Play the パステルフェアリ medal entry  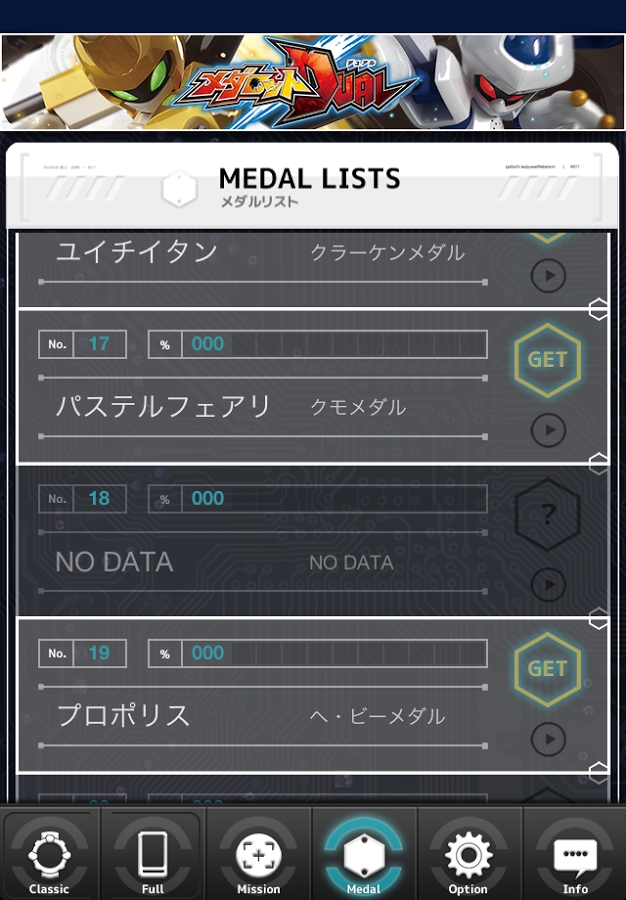[x=548, y=430]
